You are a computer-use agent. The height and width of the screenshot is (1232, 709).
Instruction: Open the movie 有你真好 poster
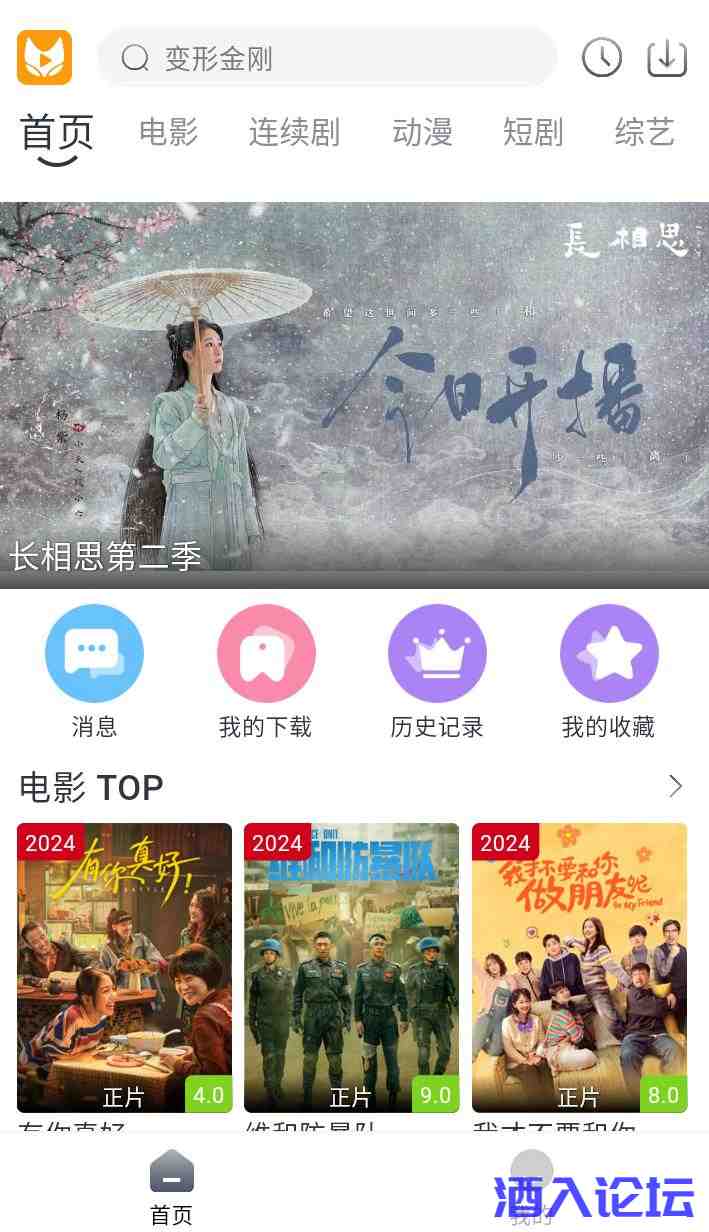pyautogui.click(x=124, y=967)
